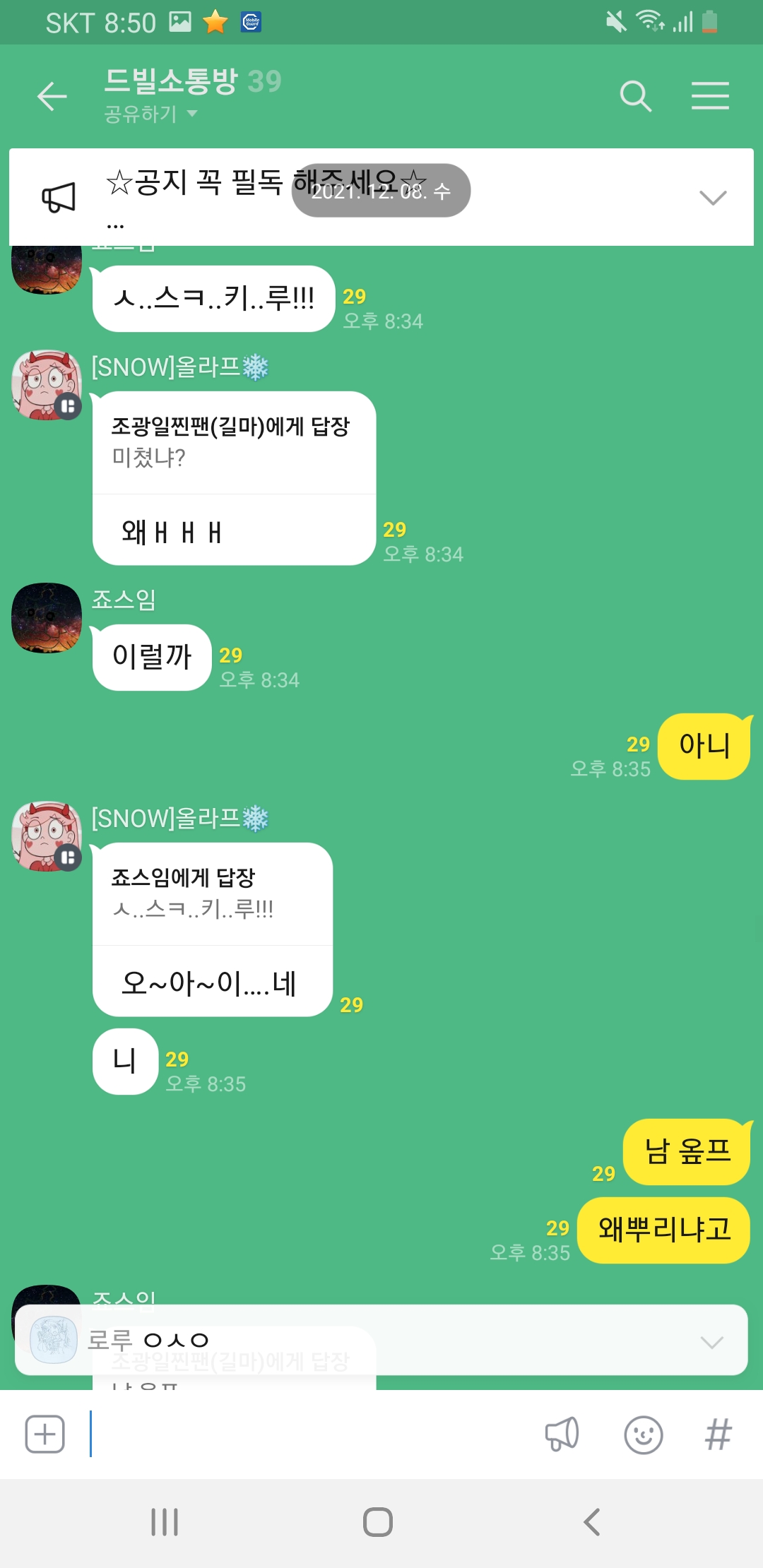Image resolution: width=763 pixels, height=1568 pixels.
Task: Go to the phone home screen
Action: (378, 1522)
